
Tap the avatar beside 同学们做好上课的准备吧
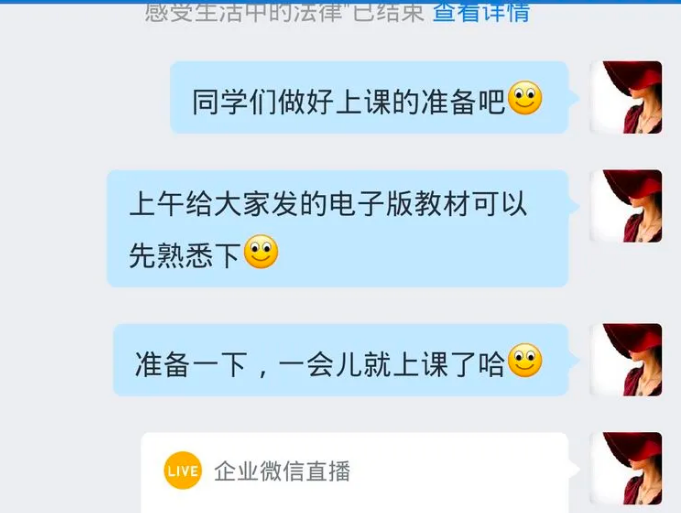coord(626,97)
